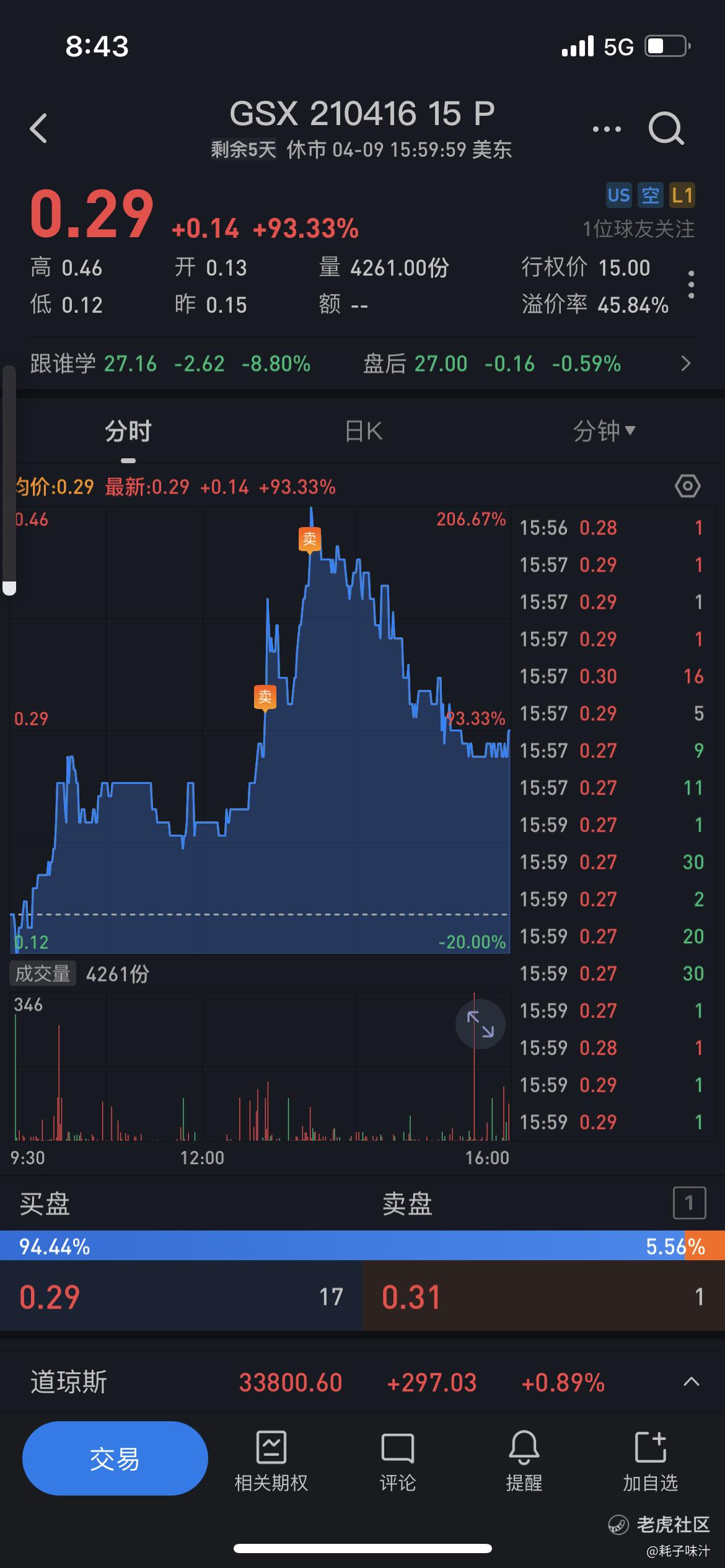725x1568 pixels.
Task: Open the search magnifier
Action: click(x=666, y=129)
